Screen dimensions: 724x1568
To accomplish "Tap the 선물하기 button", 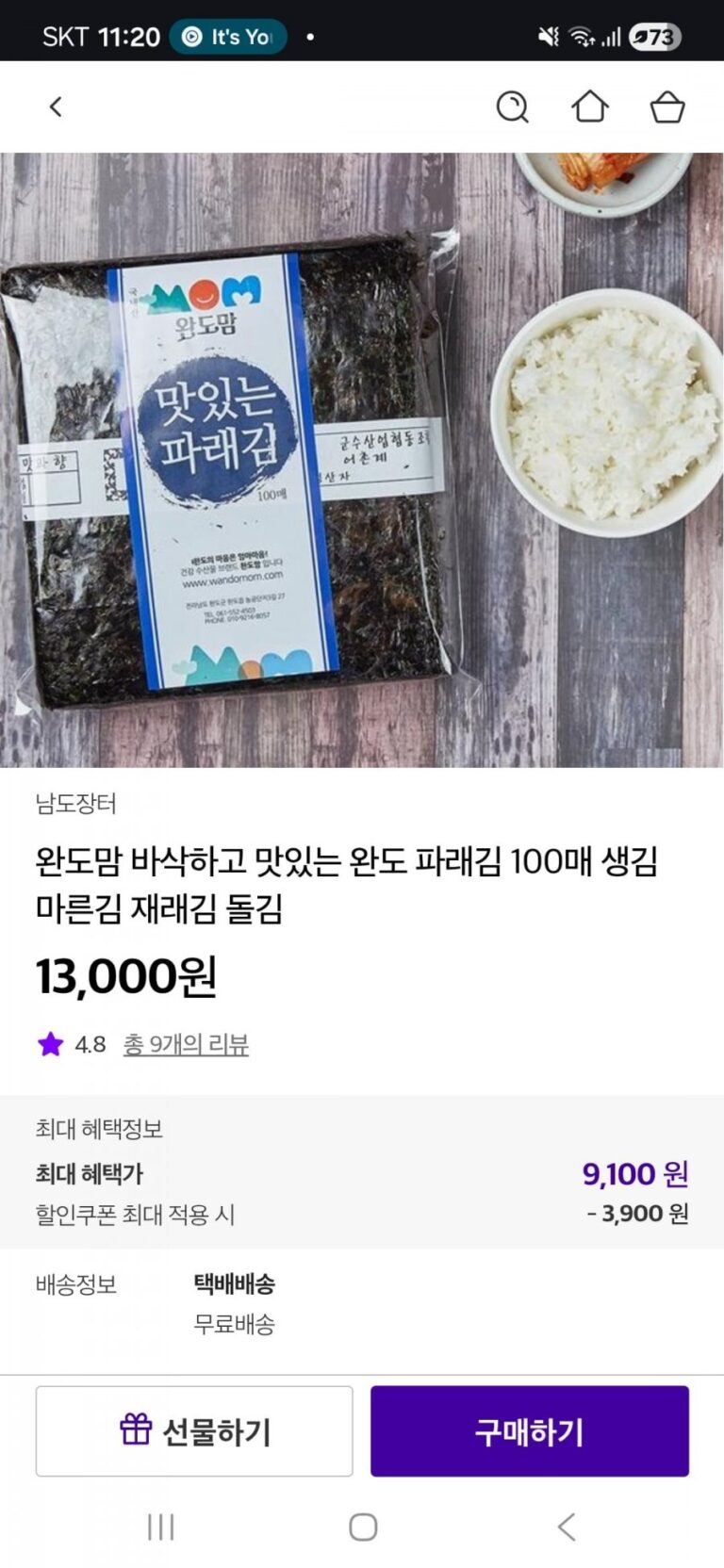I will pyautogui.click(x=194, y=1430).
